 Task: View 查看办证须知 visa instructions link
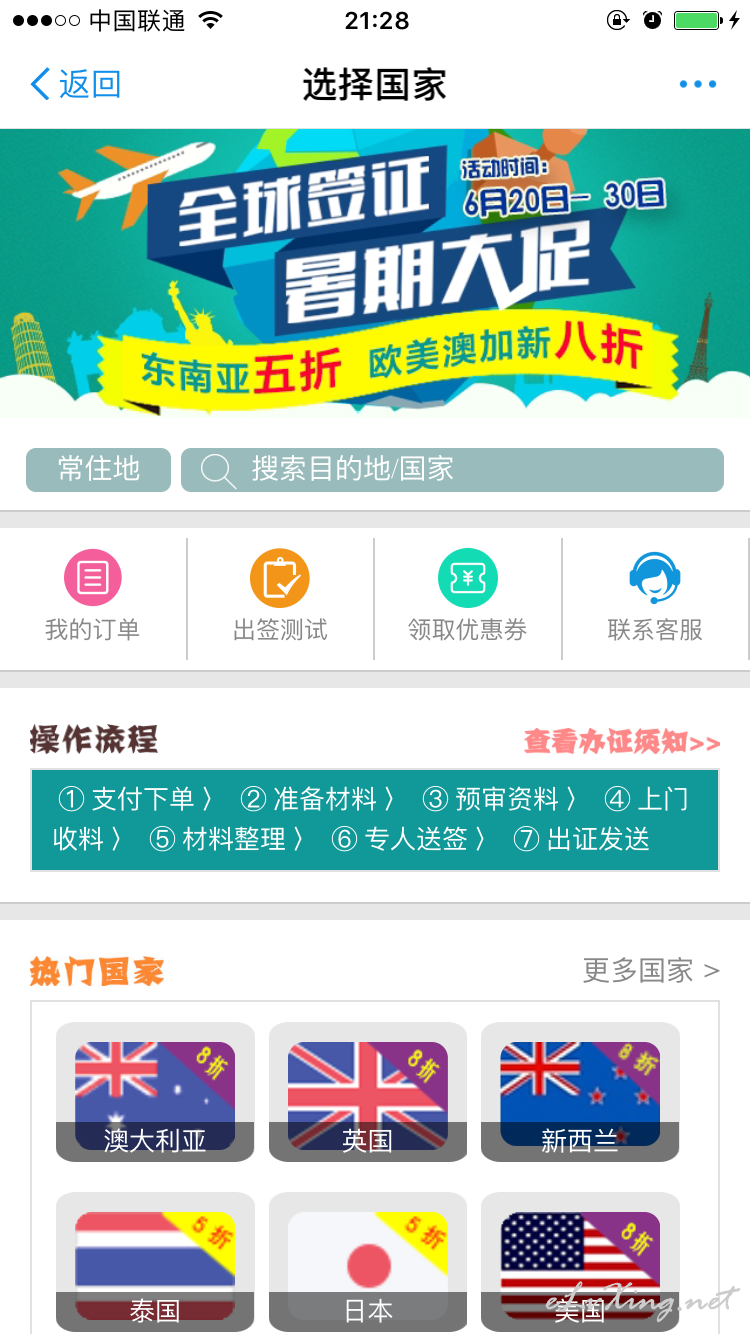pos(622,742)
